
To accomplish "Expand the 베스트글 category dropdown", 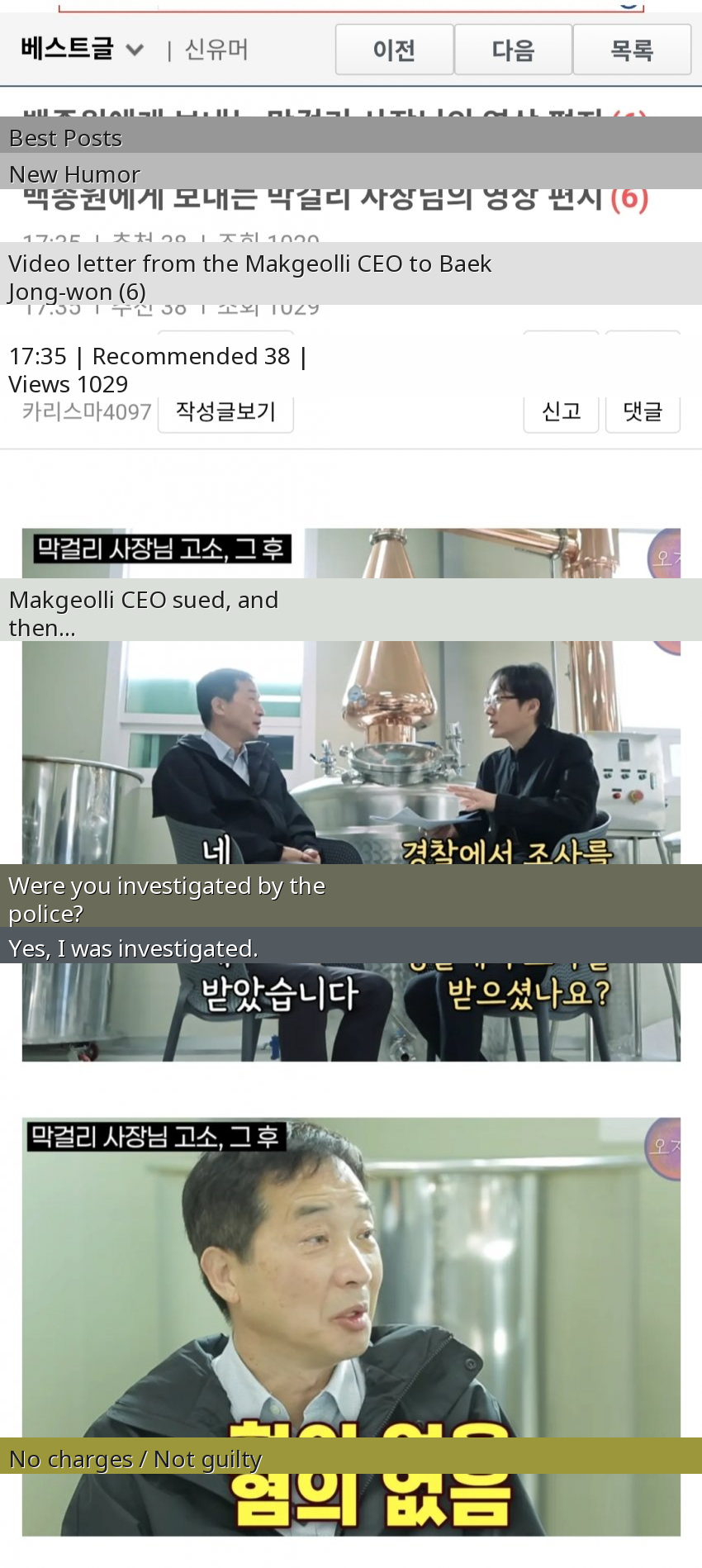I will (x=135, y=50).
